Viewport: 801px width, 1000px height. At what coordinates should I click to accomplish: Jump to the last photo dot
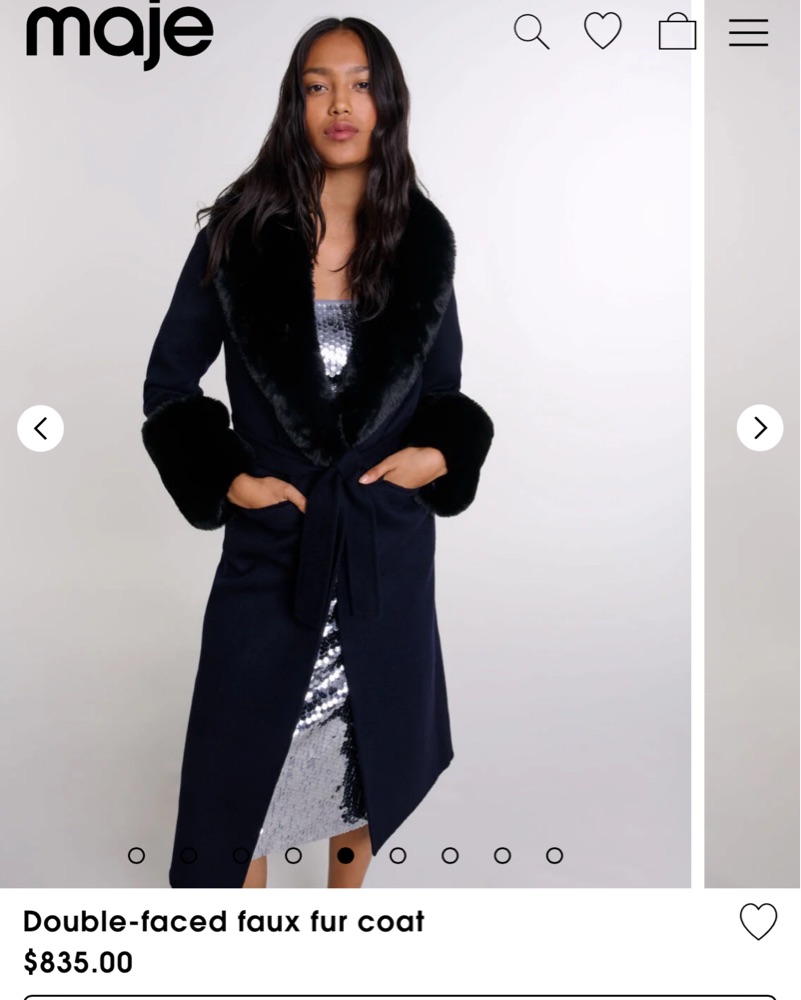pyautogui.click(x=554, y=855)
